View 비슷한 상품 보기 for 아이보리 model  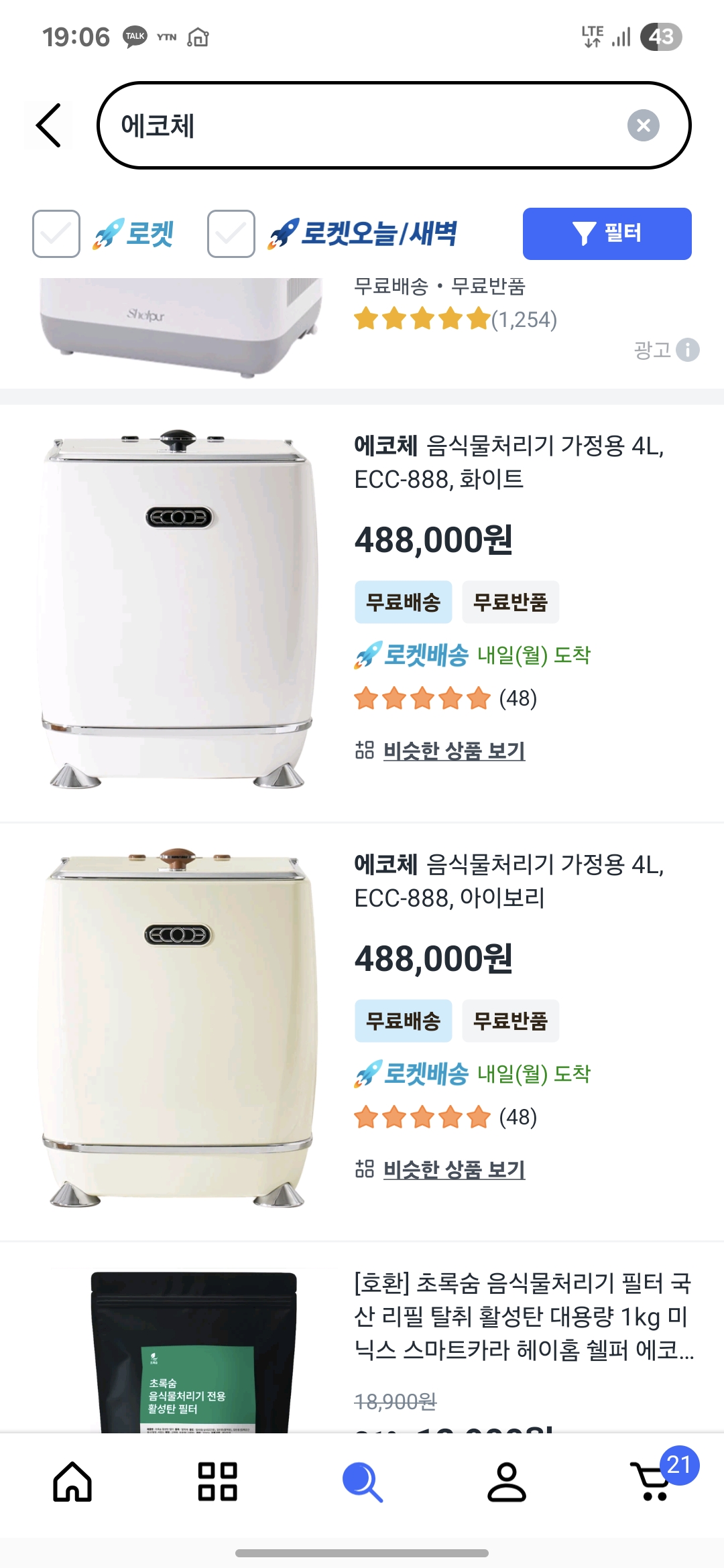[454, 1169]
